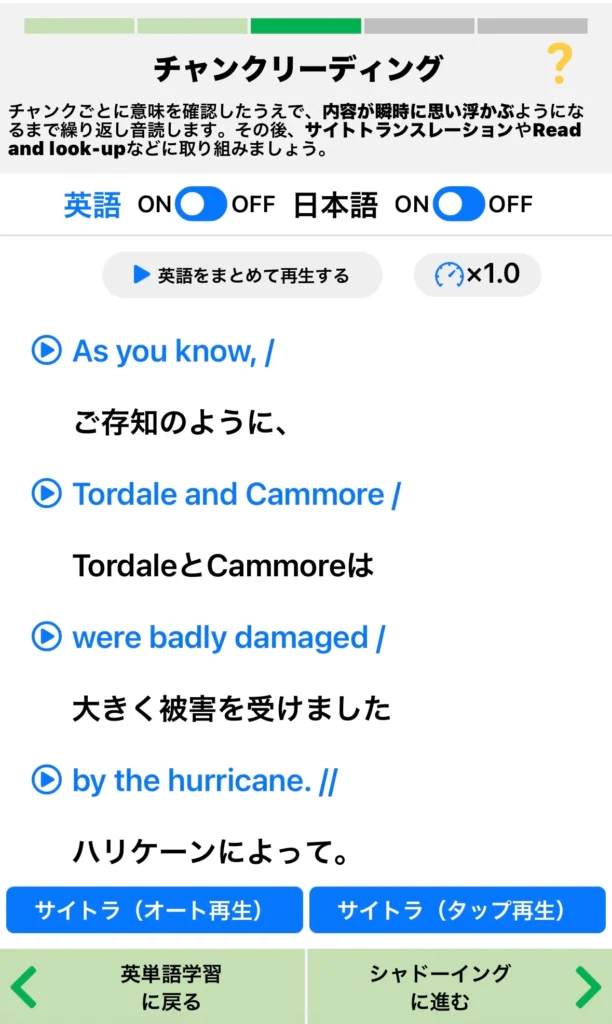Toggle the 英語 display switch
Viewport: 612px width, 1024px height.
coord(201,204)
